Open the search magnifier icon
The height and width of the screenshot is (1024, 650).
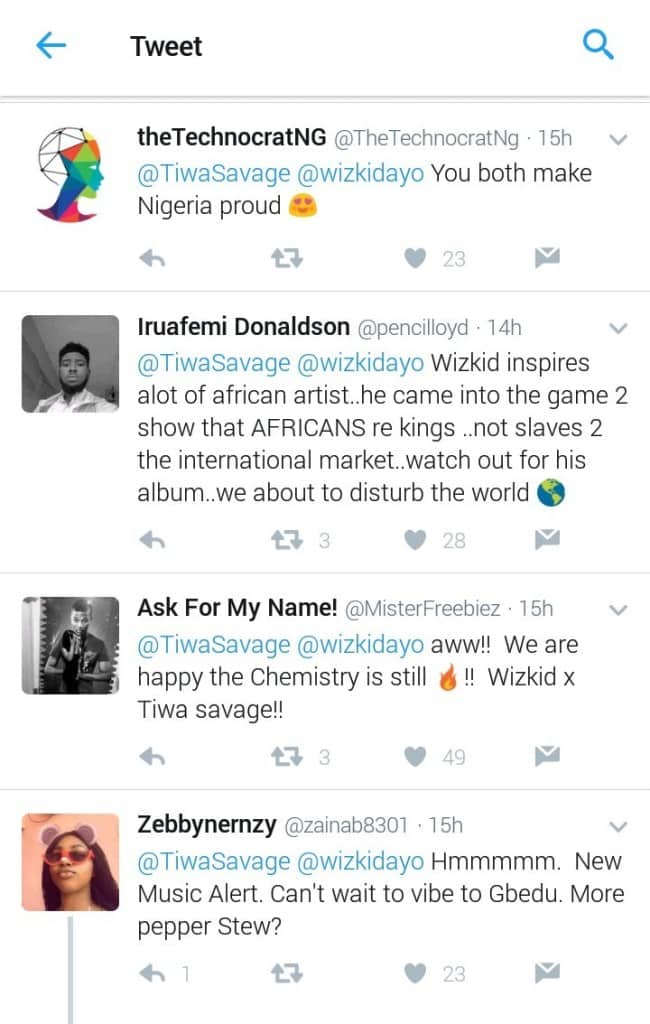(597, 45)
